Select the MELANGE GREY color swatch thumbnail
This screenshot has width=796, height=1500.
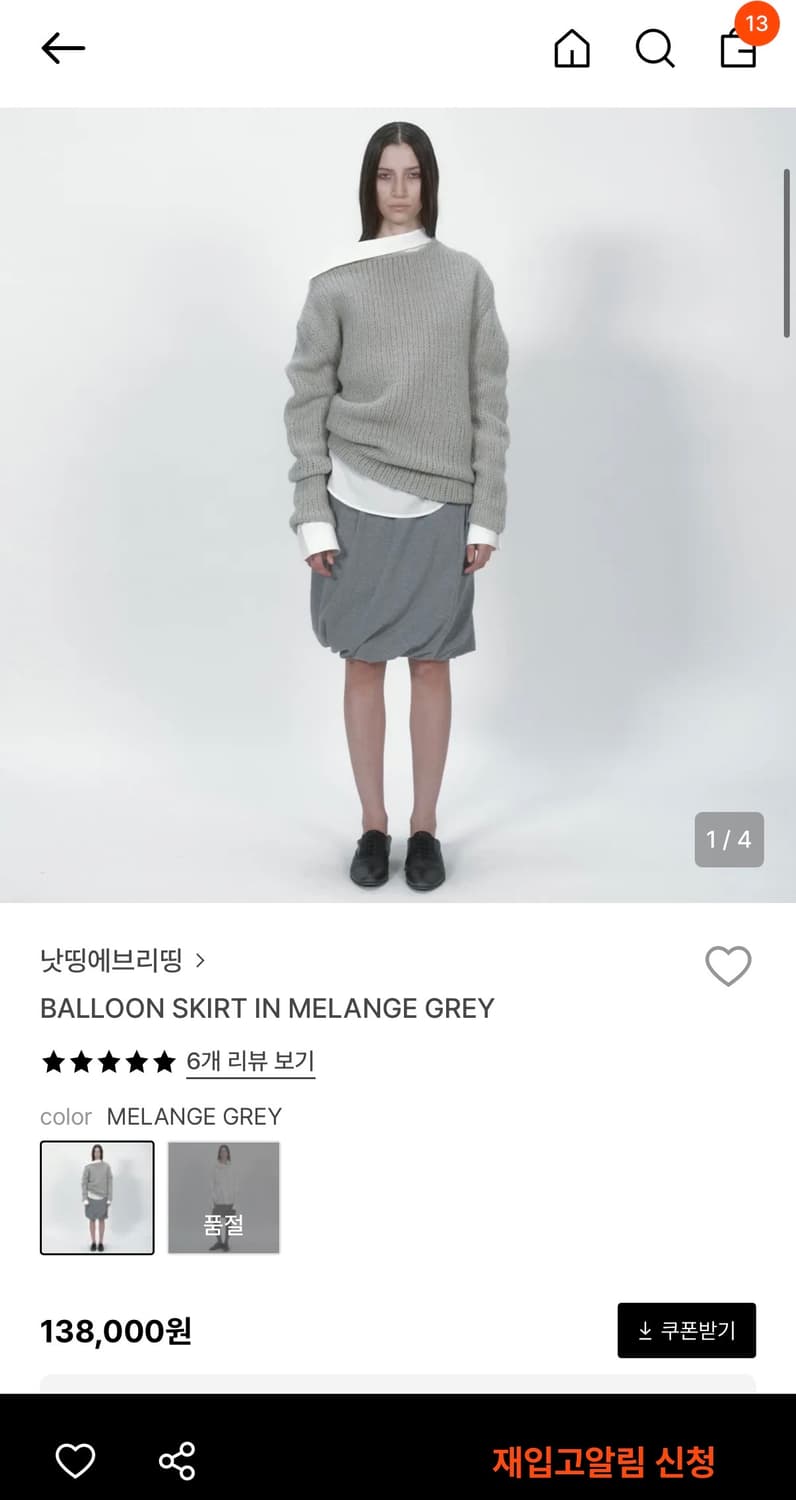tap(96, 1197)
